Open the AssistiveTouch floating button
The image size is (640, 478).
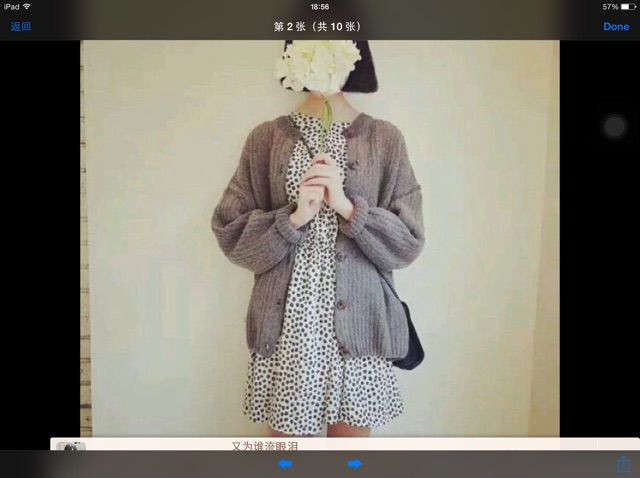[615, 127]
